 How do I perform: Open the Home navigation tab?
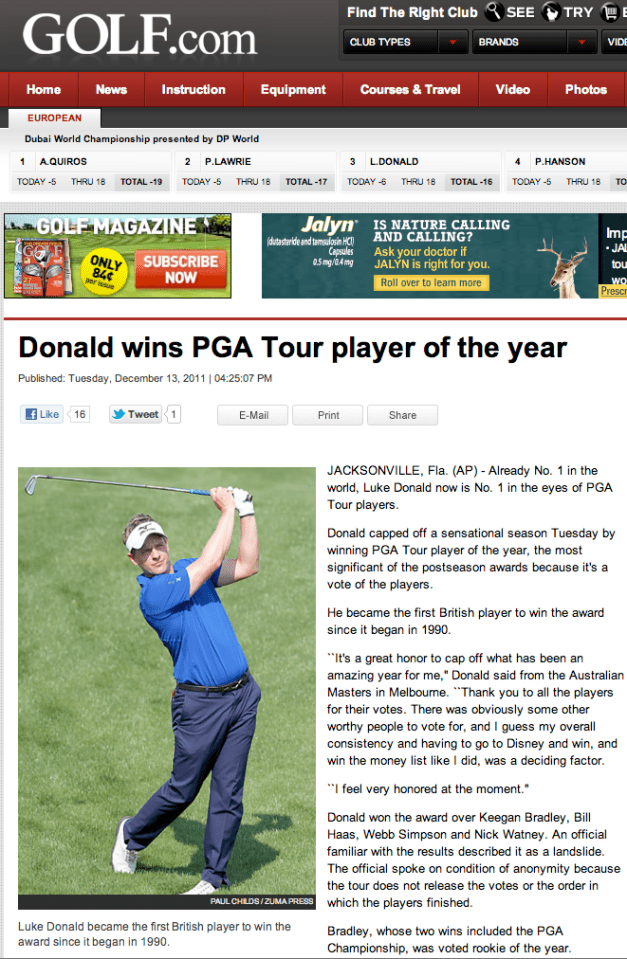tap(43, 89)
